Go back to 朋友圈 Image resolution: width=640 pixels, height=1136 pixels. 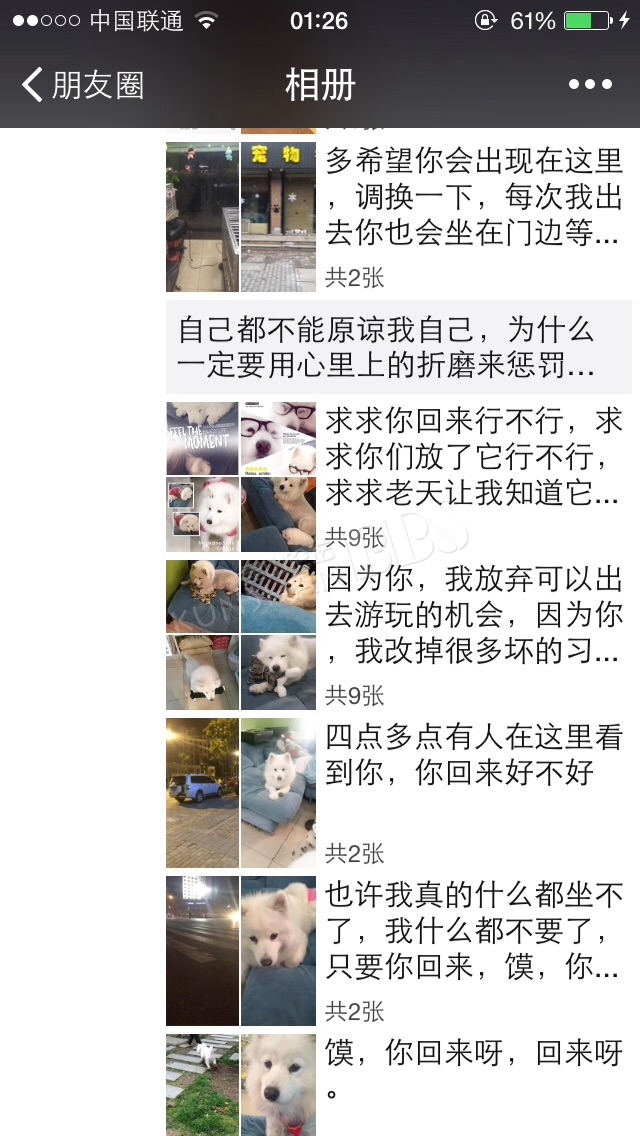pyautogui.click(x=82, y=85)
